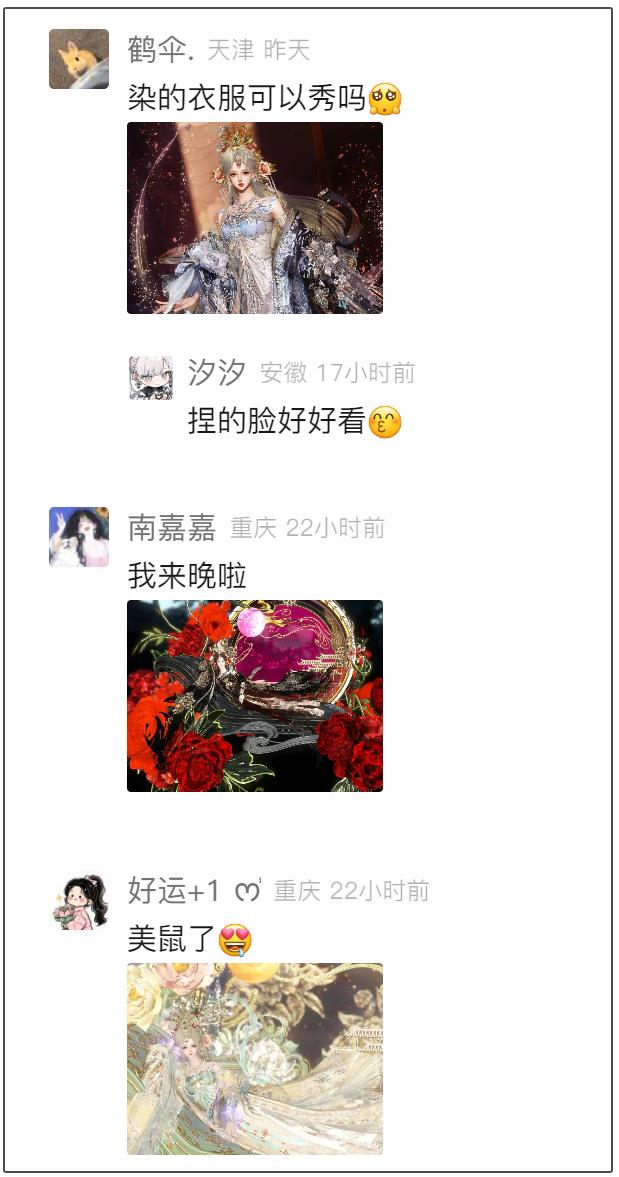619x1177 pixels.
Task: View 鹤伞's dyed outfit image
Action: 254,218
